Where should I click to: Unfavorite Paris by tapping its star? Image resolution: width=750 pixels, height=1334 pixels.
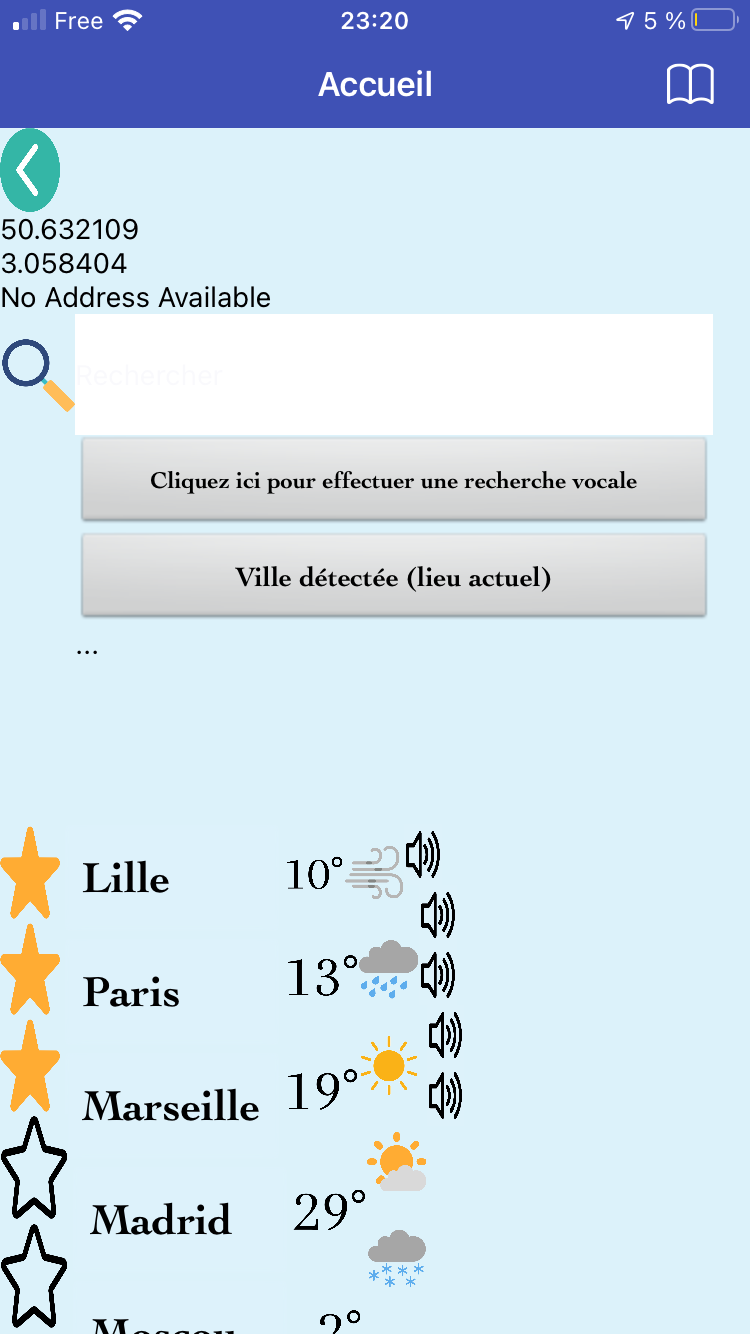[x=30, y=969]
